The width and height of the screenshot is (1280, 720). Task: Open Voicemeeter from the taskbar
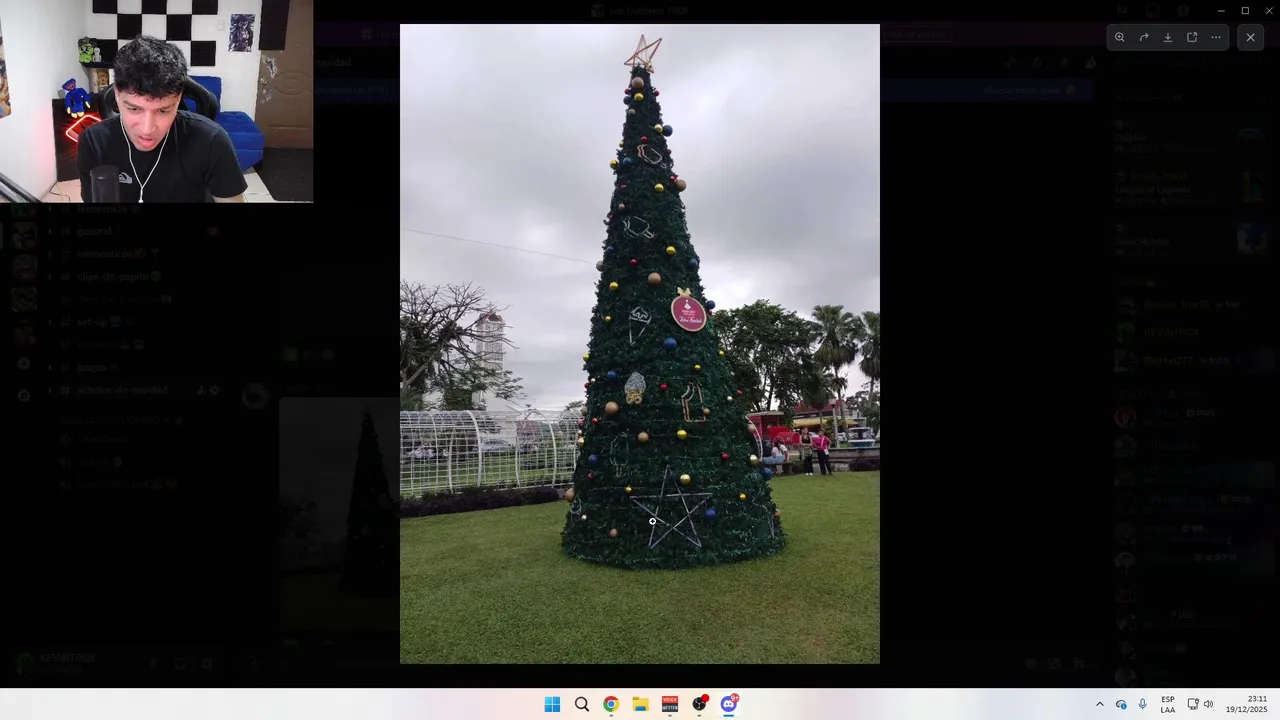(x=670, y=704)
